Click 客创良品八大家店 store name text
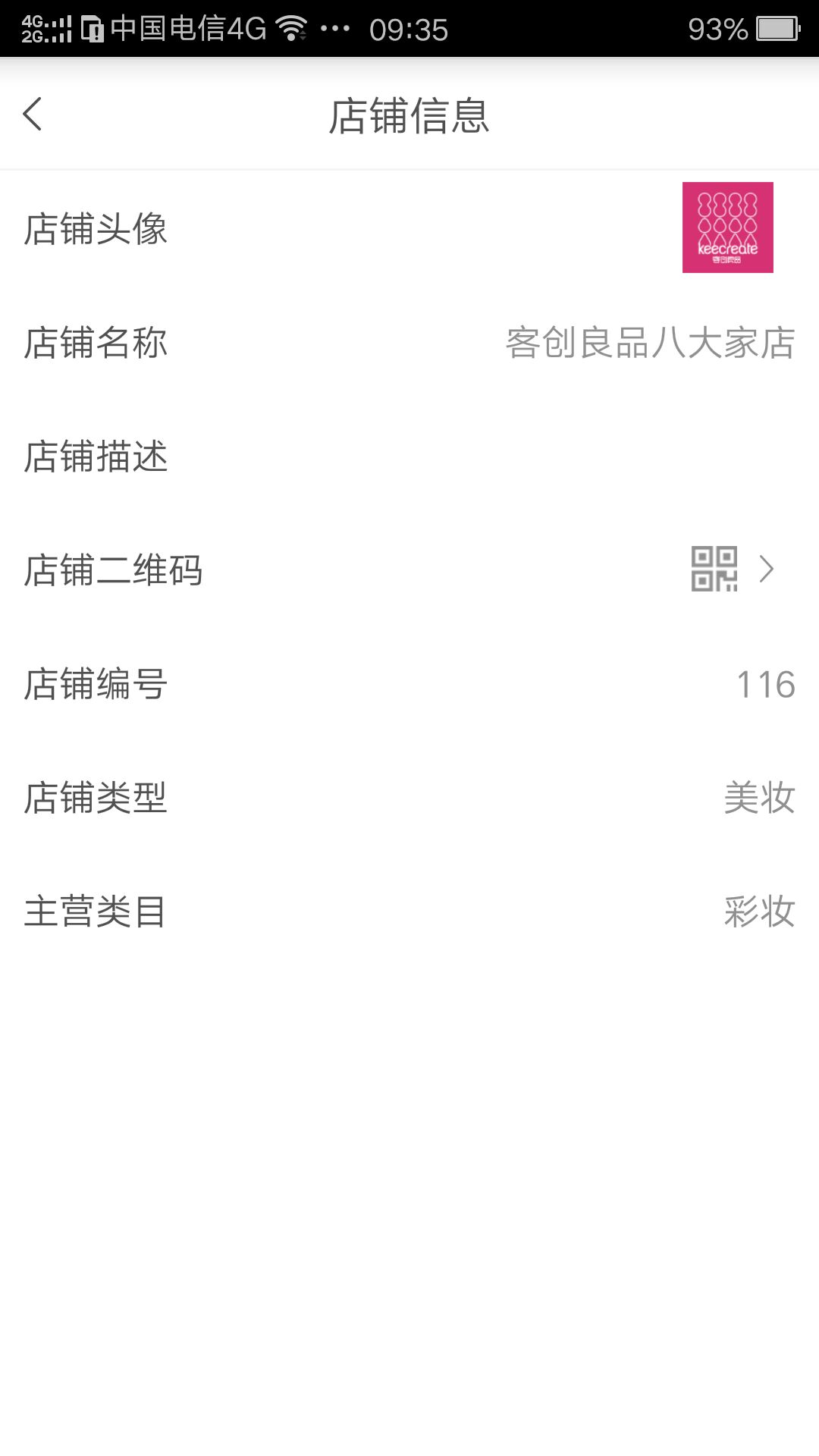Image resolution: width=819 pixels, height=1456 pixels. (648, 344)
